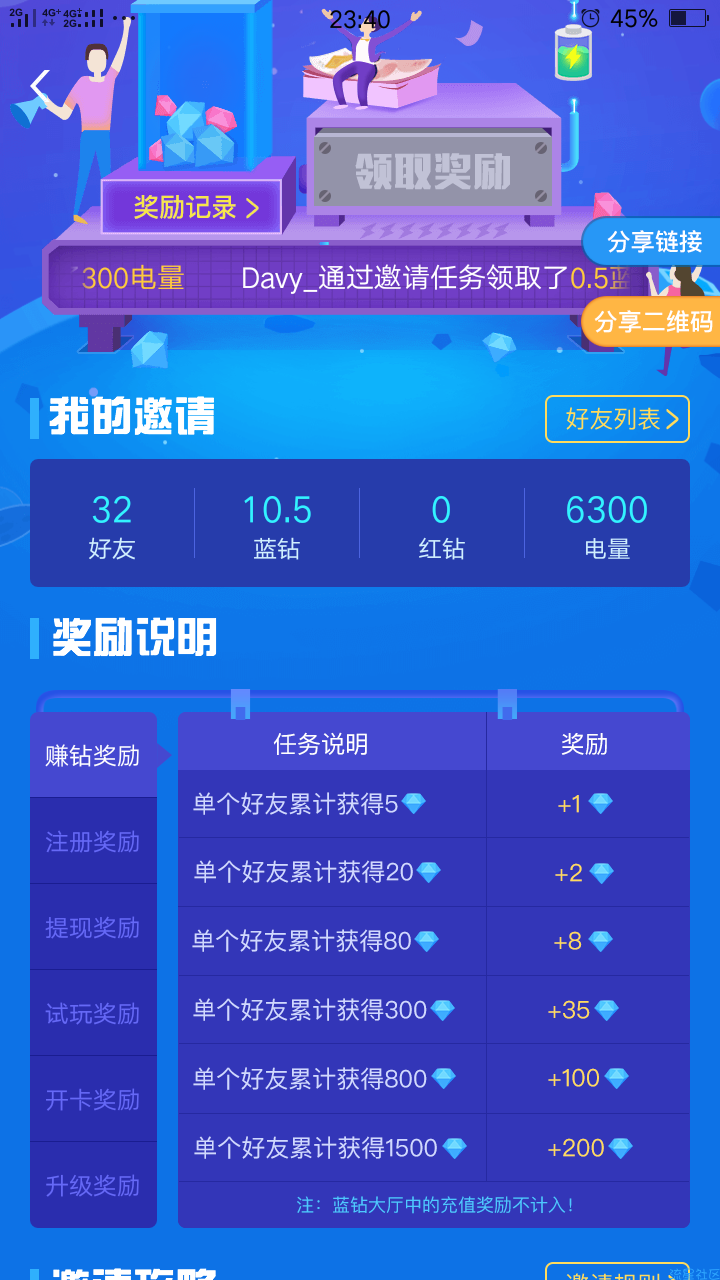Go back using the arrow icon
This screenshot has height=1280, width=720.
click(x=40, y=87)
